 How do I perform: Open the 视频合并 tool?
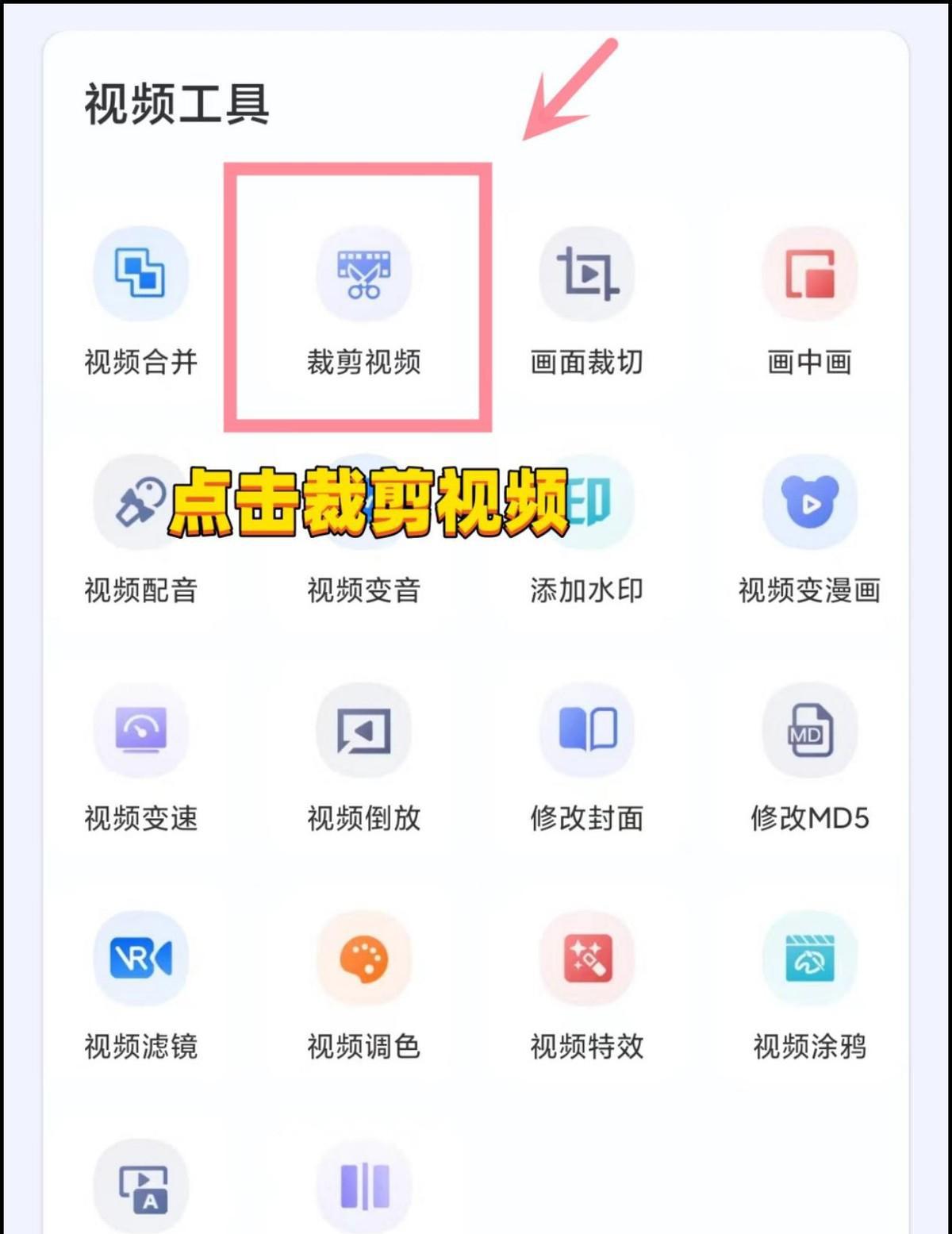pyautogui.click(x=141, y=274)
